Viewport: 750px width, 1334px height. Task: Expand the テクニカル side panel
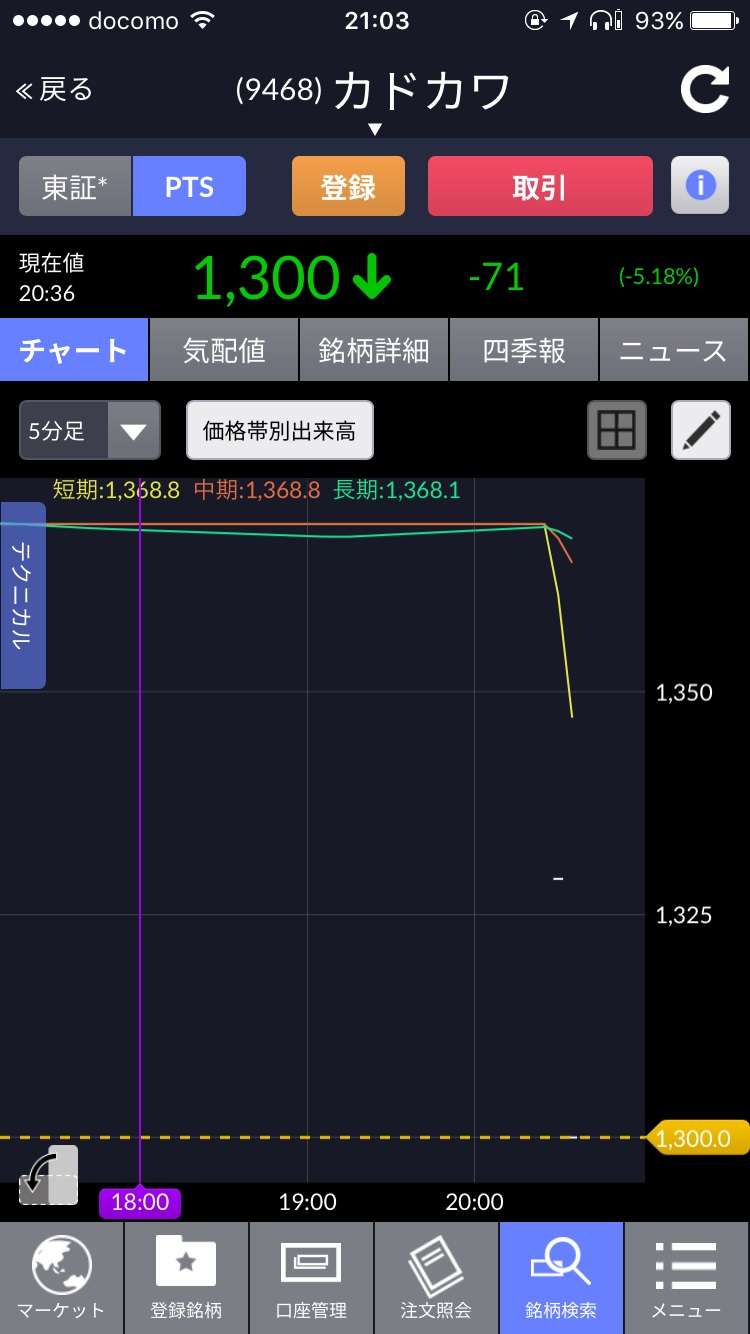22,595
